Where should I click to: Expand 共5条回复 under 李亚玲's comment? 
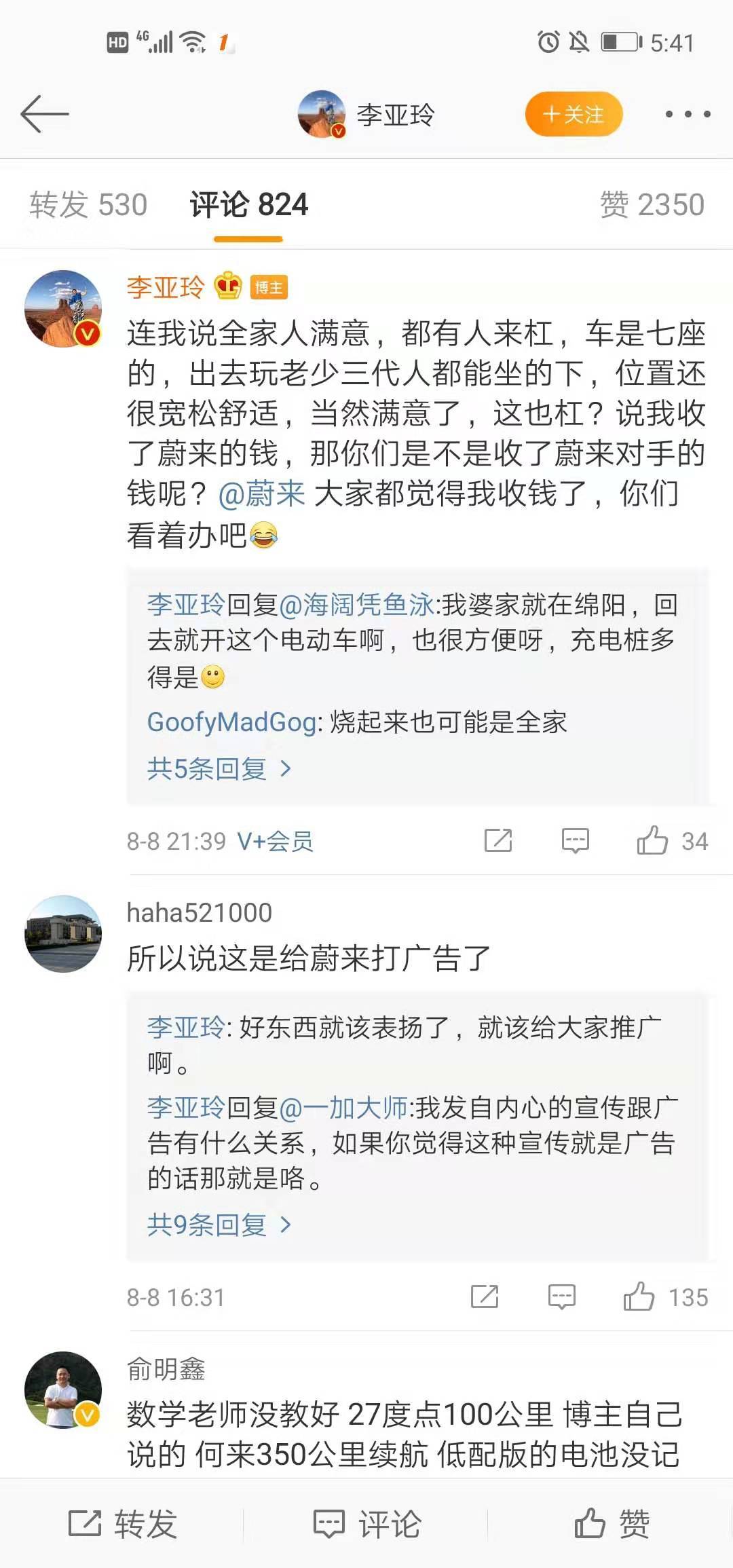point(219,768)
